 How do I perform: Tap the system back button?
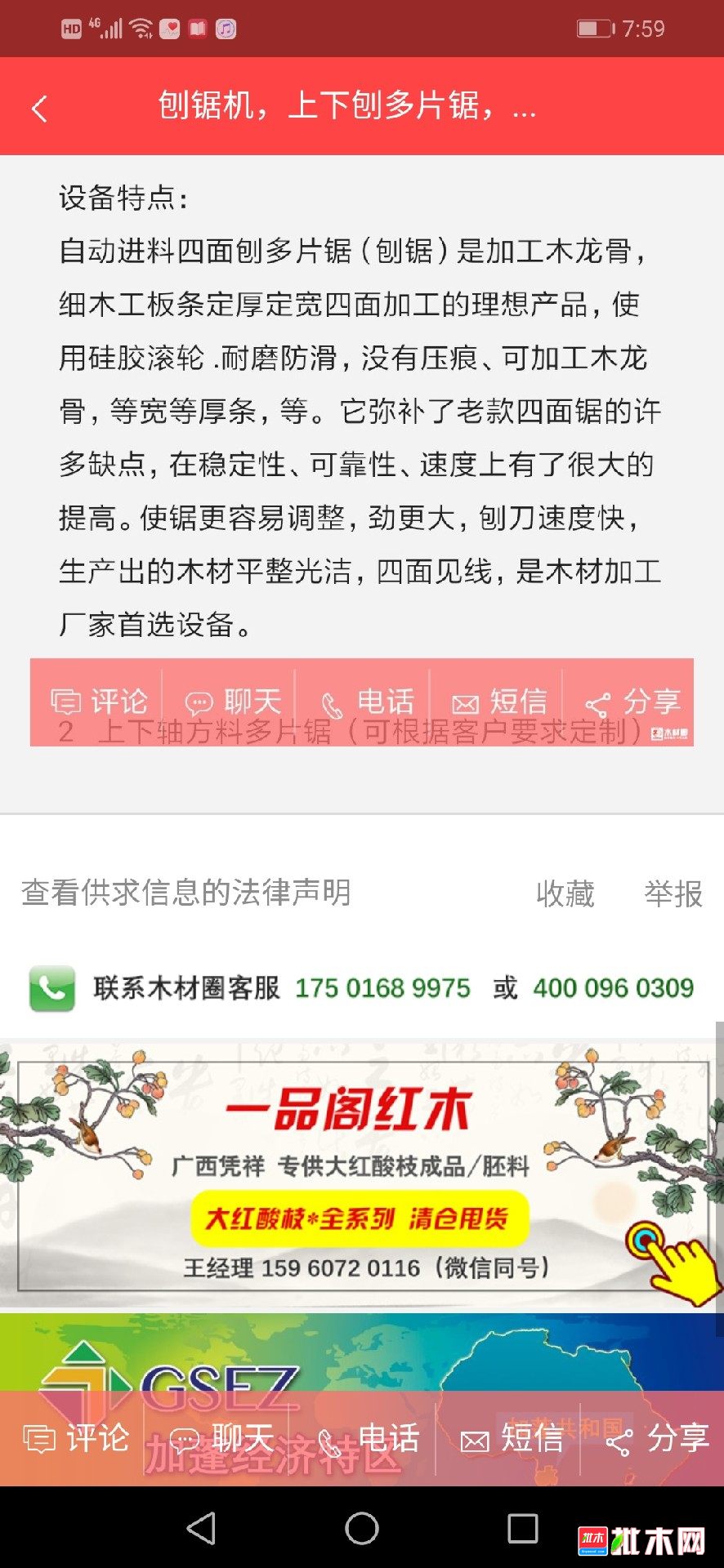(201, 1528)
